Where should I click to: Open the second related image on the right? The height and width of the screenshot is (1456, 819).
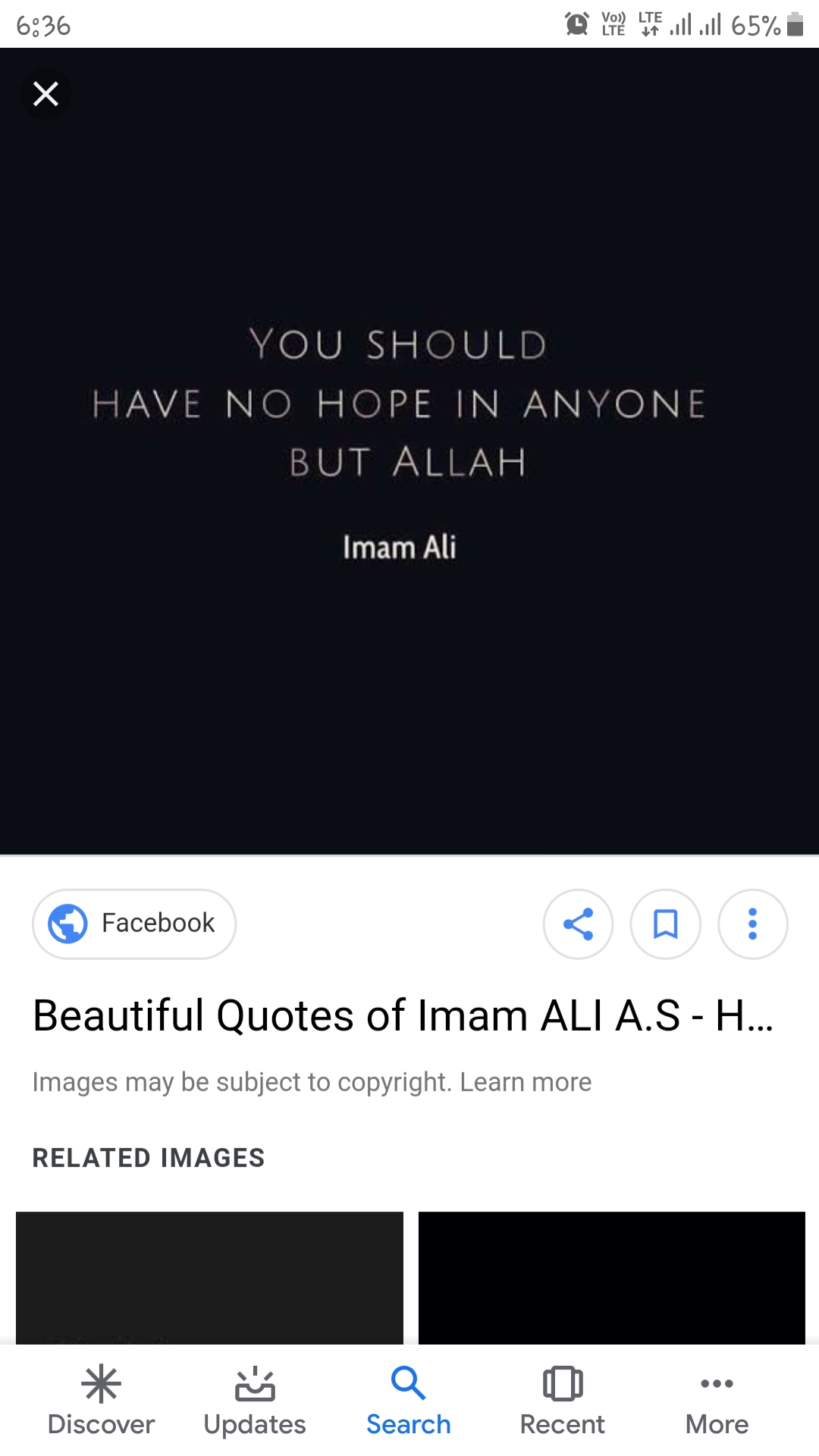click(611, 1278)
